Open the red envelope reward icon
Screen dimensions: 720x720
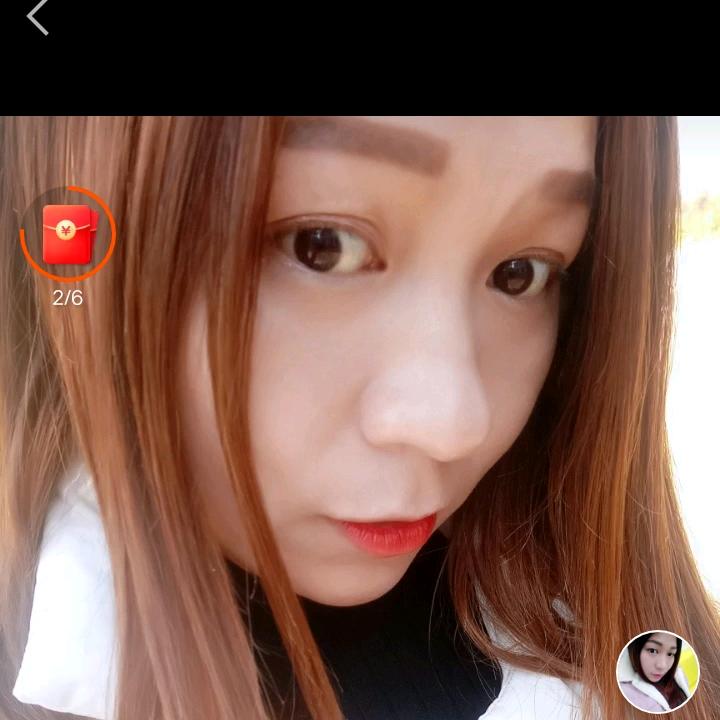[x=67, y=235]
